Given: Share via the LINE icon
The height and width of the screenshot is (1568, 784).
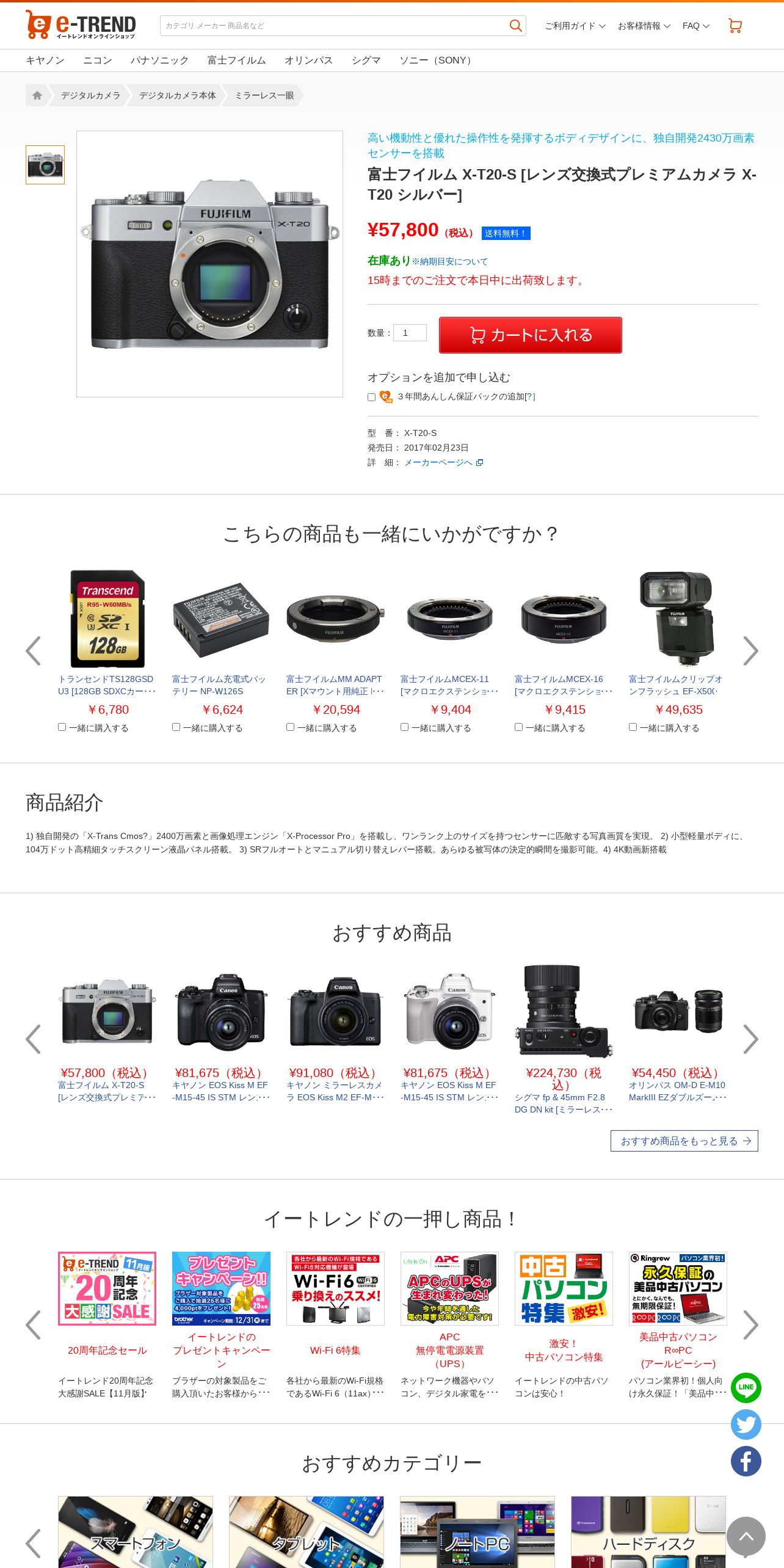Looking at the screenshot, I should 746,1388.
